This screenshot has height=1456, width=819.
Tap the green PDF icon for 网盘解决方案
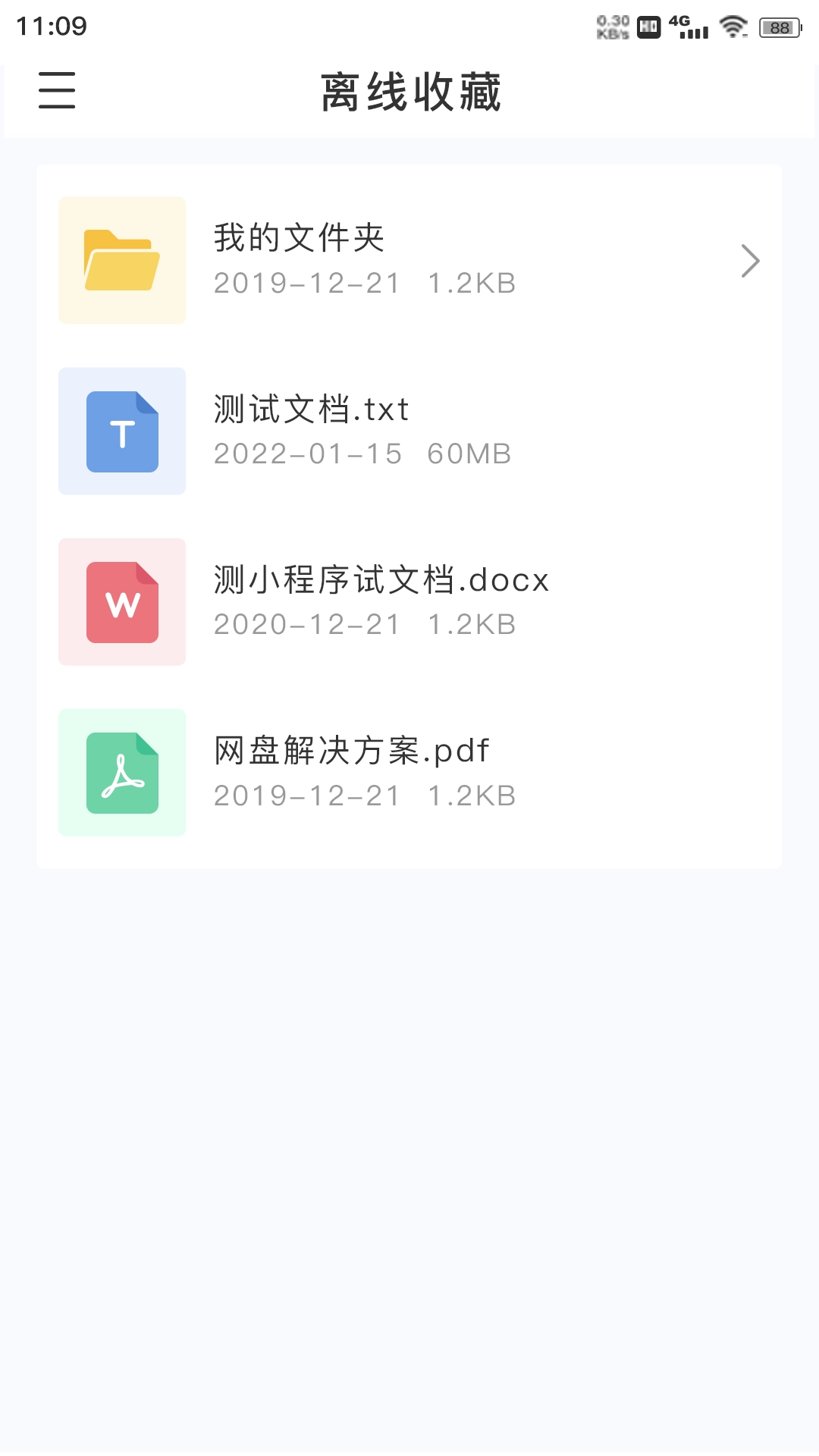coord(121,772)
